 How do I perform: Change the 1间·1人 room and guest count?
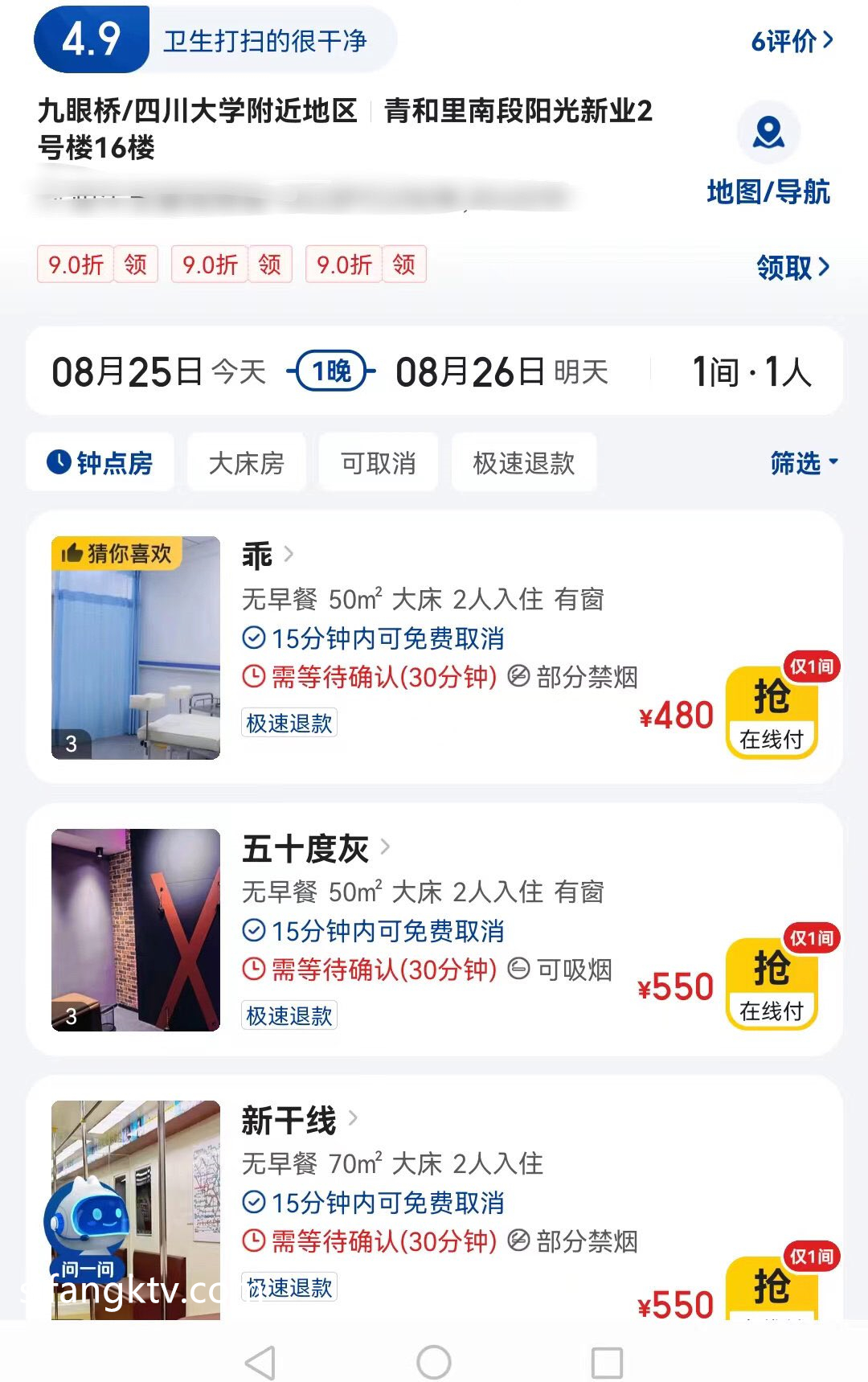point(751,372)
